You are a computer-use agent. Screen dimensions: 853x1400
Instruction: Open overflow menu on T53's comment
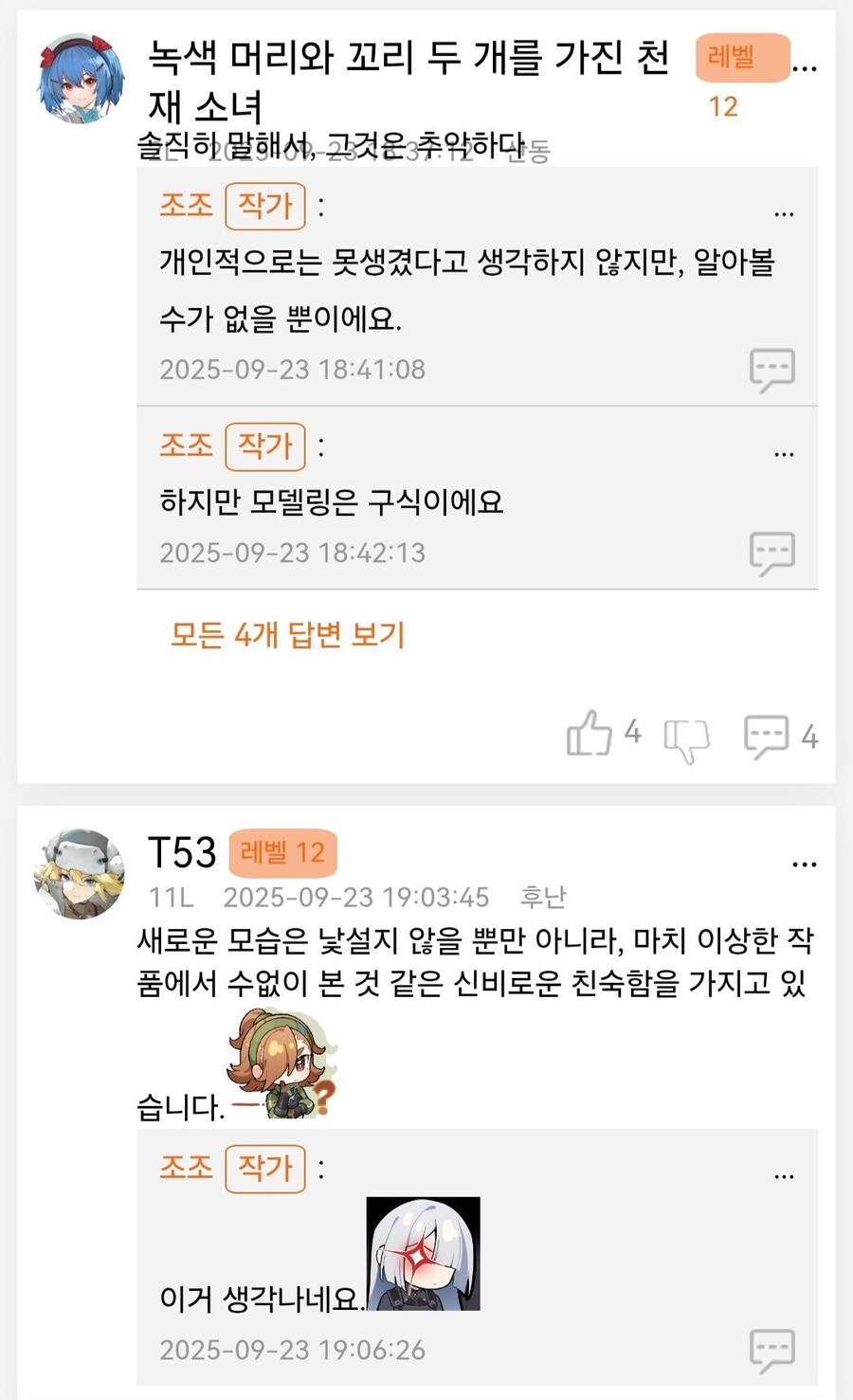tap(805, 864)
